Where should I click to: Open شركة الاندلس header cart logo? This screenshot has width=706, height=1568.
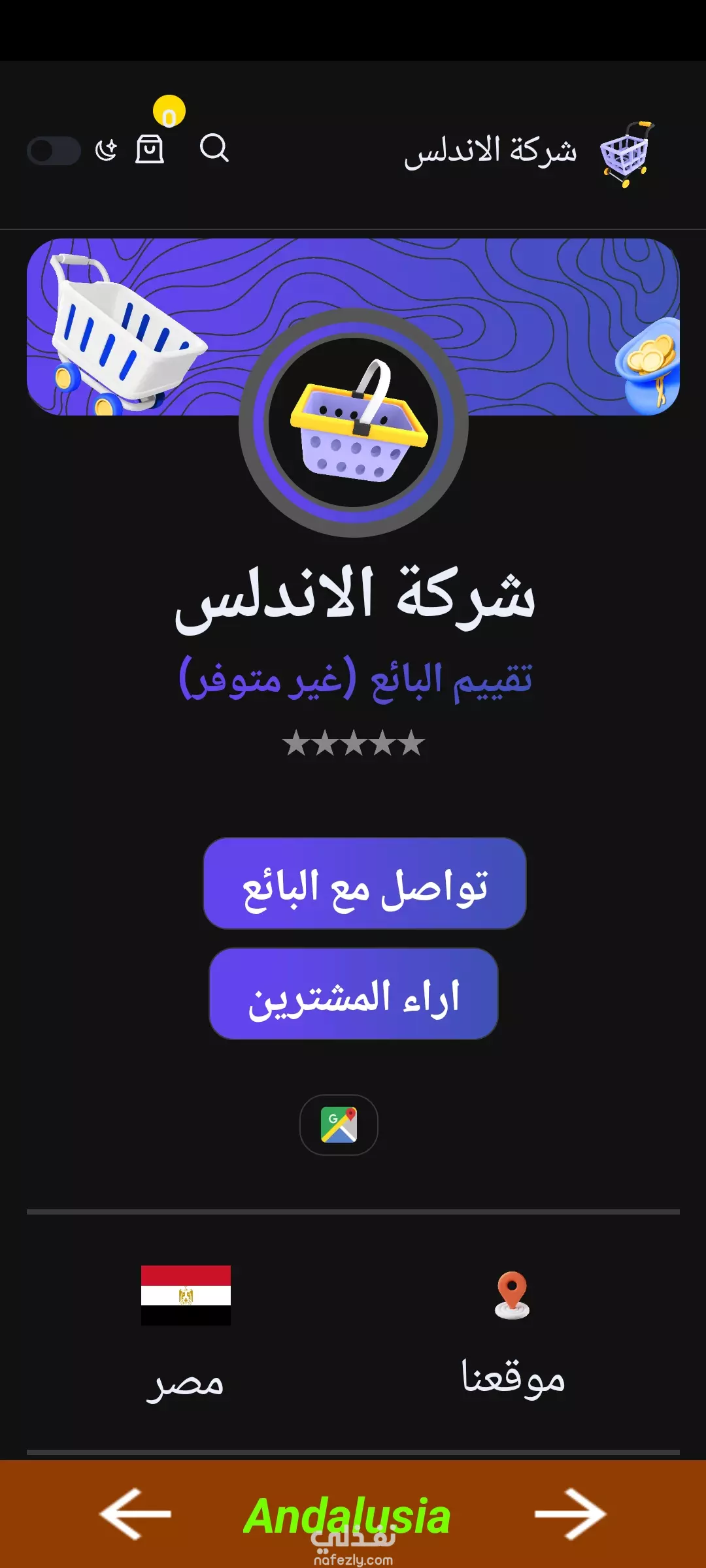(x=627, y=154)
